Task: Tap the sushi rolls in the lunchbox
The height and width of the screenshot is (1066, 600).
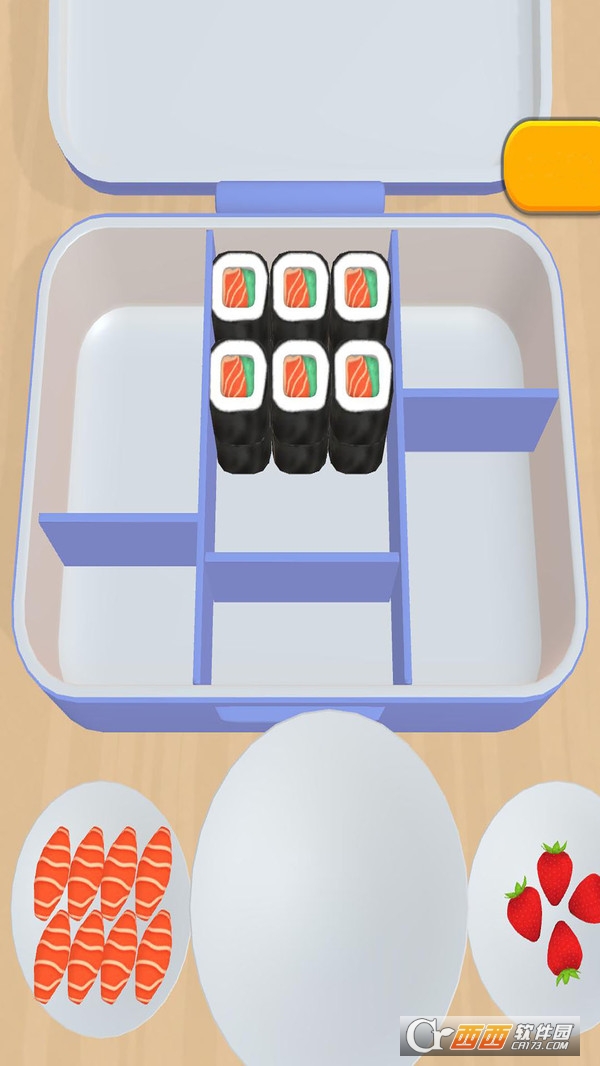Action: coord(301,360)
